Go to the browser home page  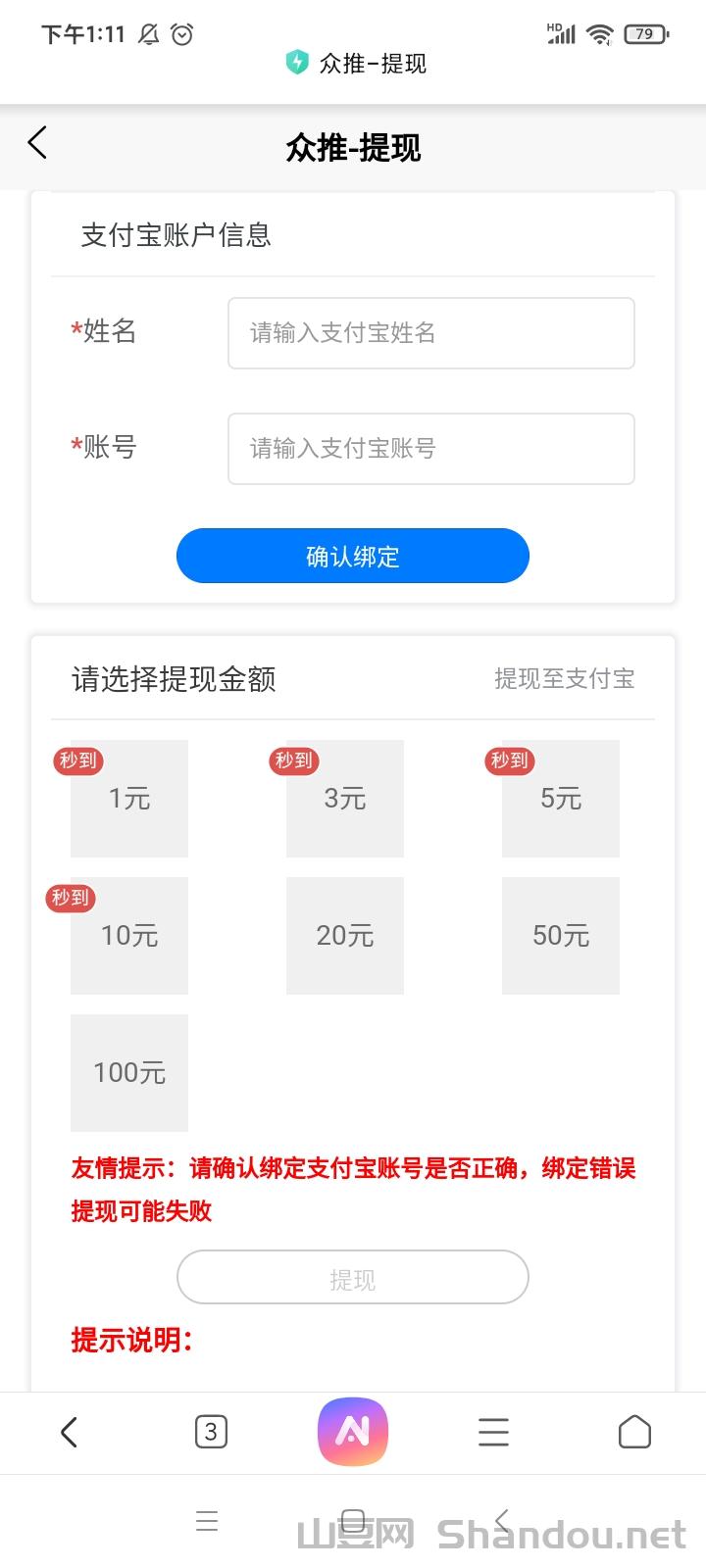(x=634, y=1432)
